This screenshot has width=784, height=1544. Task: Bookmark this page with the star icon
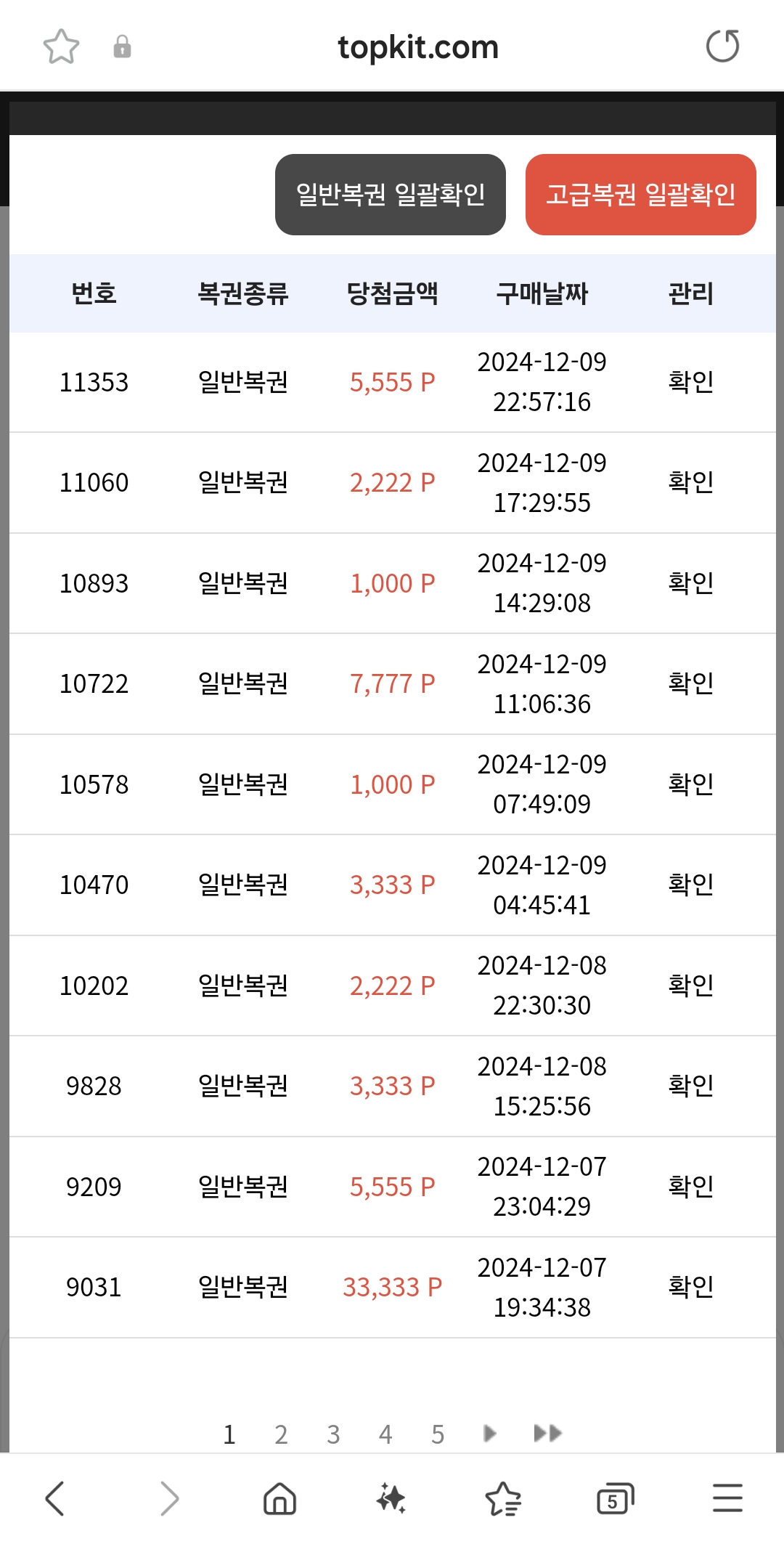[61, 46]
